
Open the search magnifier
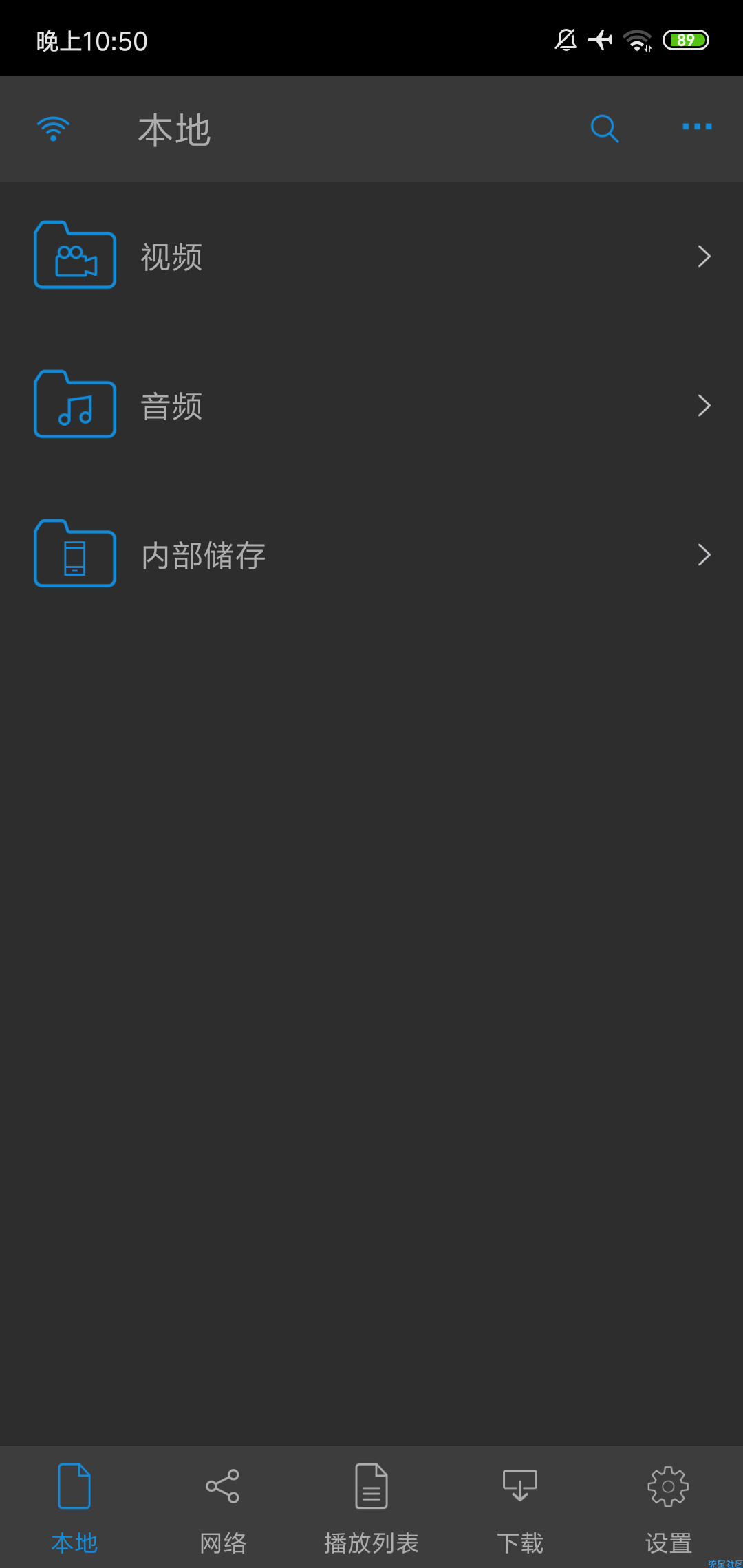pyautogui.click(x=605, y=129)
